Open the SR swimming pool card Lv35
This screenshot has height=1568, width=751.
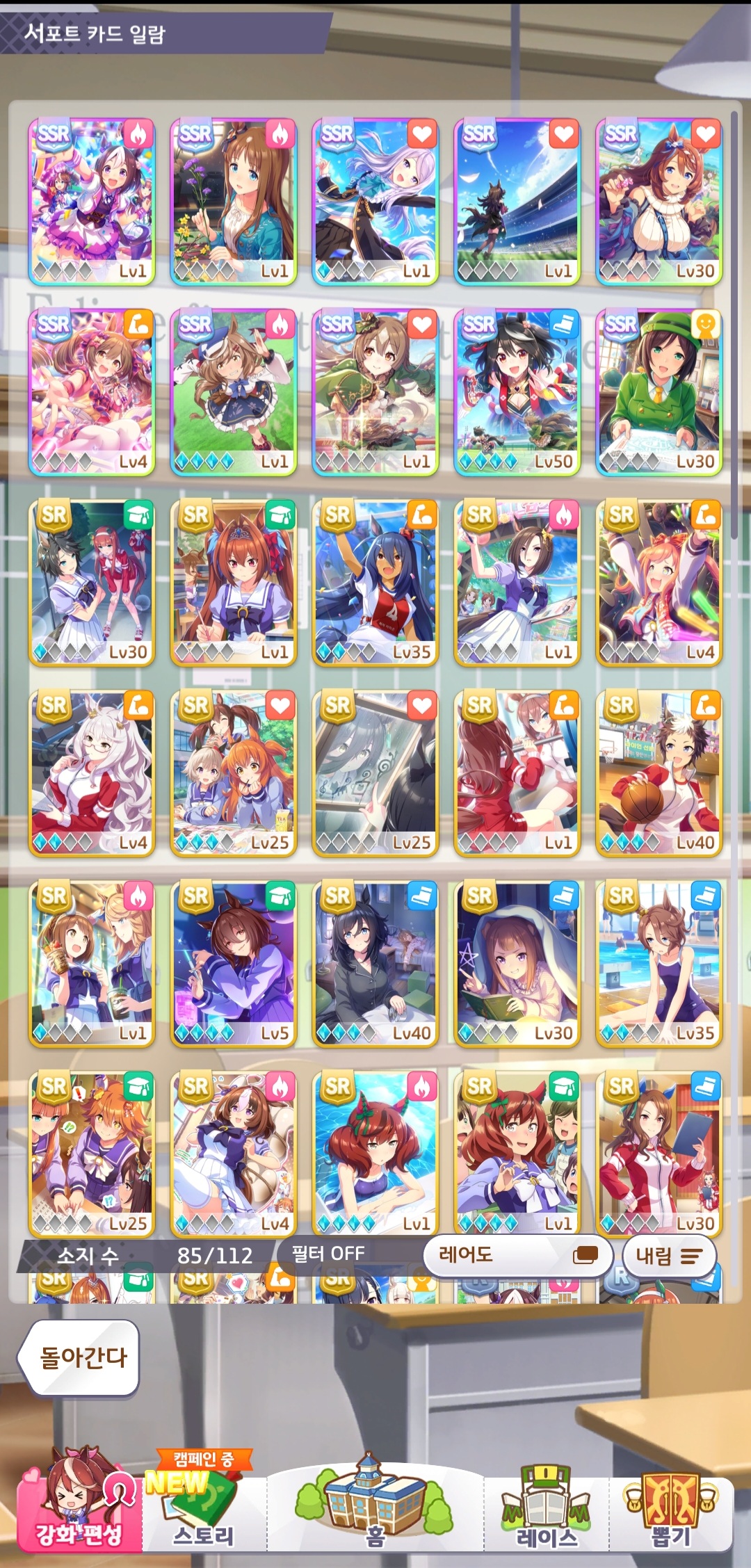click(x=659, y=963)
